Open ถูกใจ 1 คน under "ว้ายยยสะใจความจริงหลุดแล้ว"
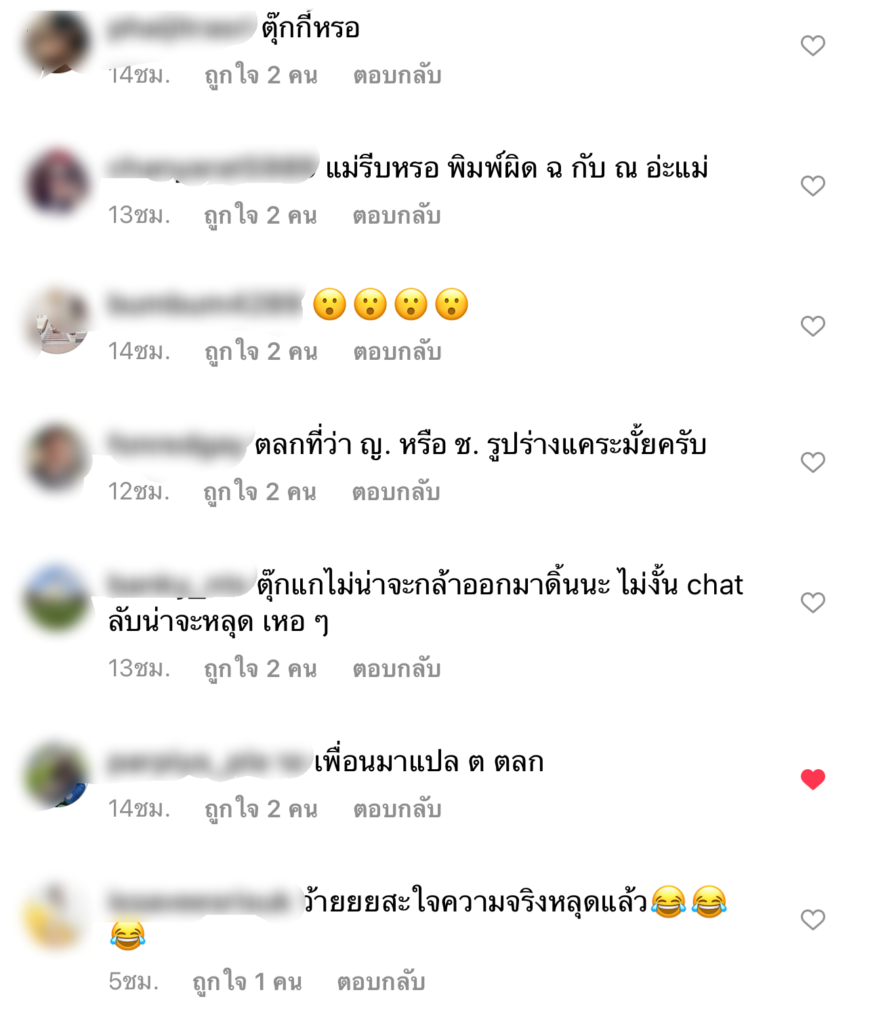This screenshot has height=1024, width=870. 246,982
